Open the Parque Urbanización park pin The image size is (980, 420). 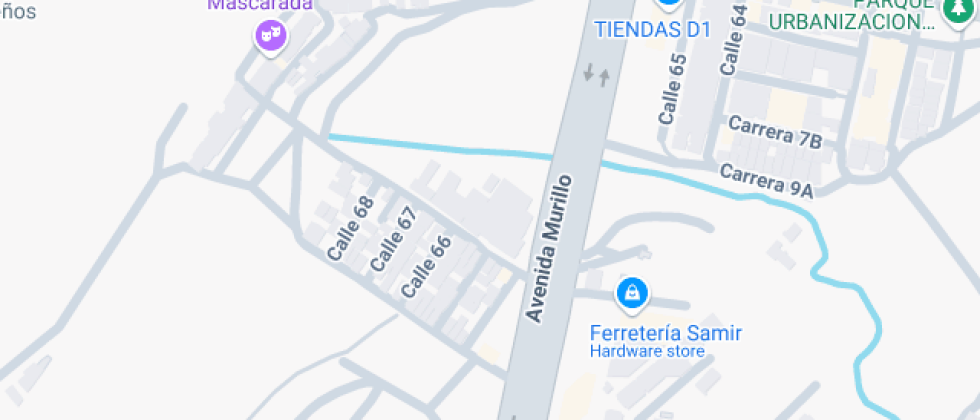pos(958,11)
